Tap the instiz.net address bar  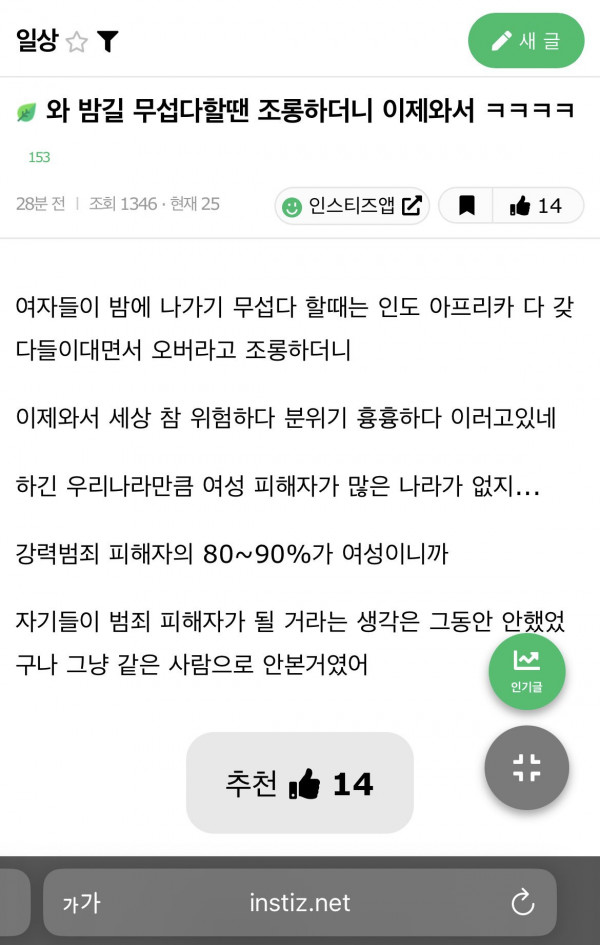coord(300,903)
